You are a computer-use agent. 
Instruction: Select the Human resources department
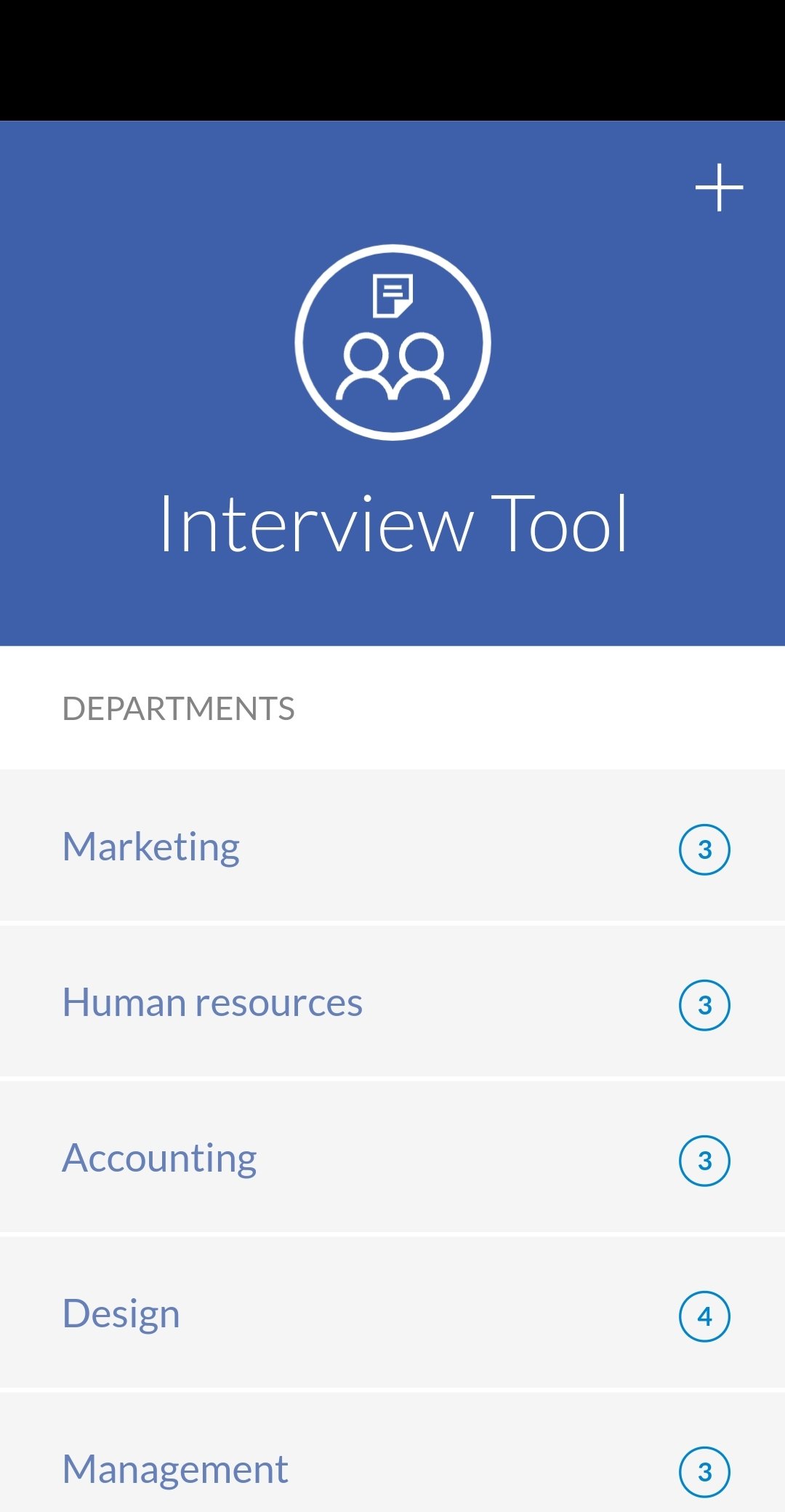(392, 1002)
